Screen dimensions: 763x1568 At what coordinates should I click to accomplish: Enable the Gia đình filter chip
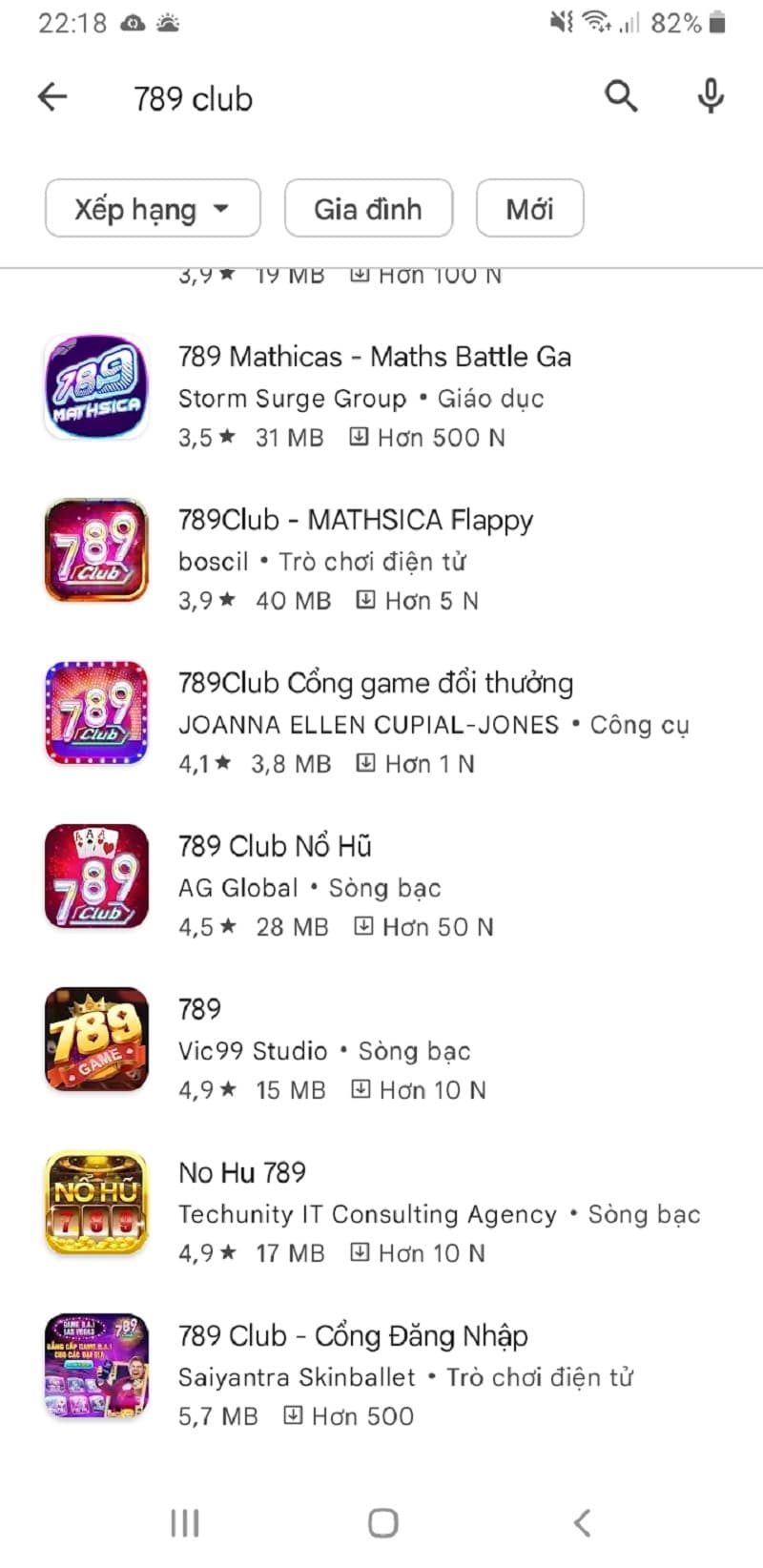point(368,208)
